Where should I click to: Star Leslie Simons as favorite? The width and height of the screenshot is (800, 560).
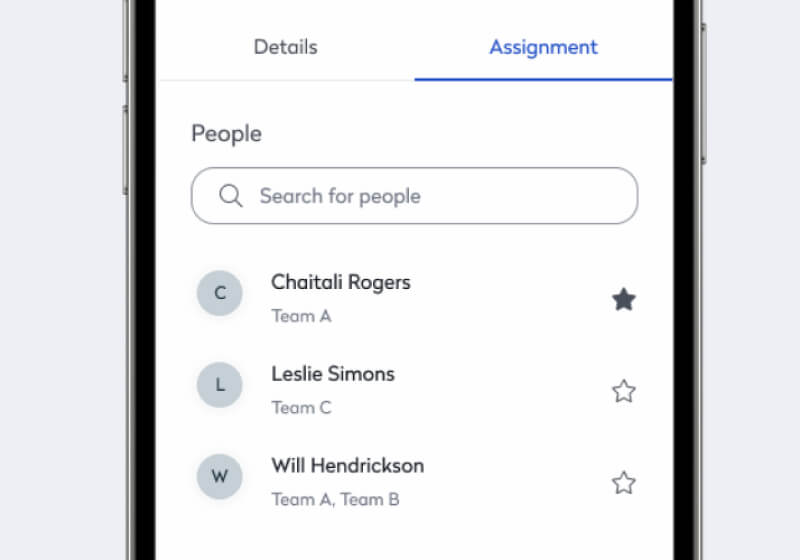click(623, 391)
